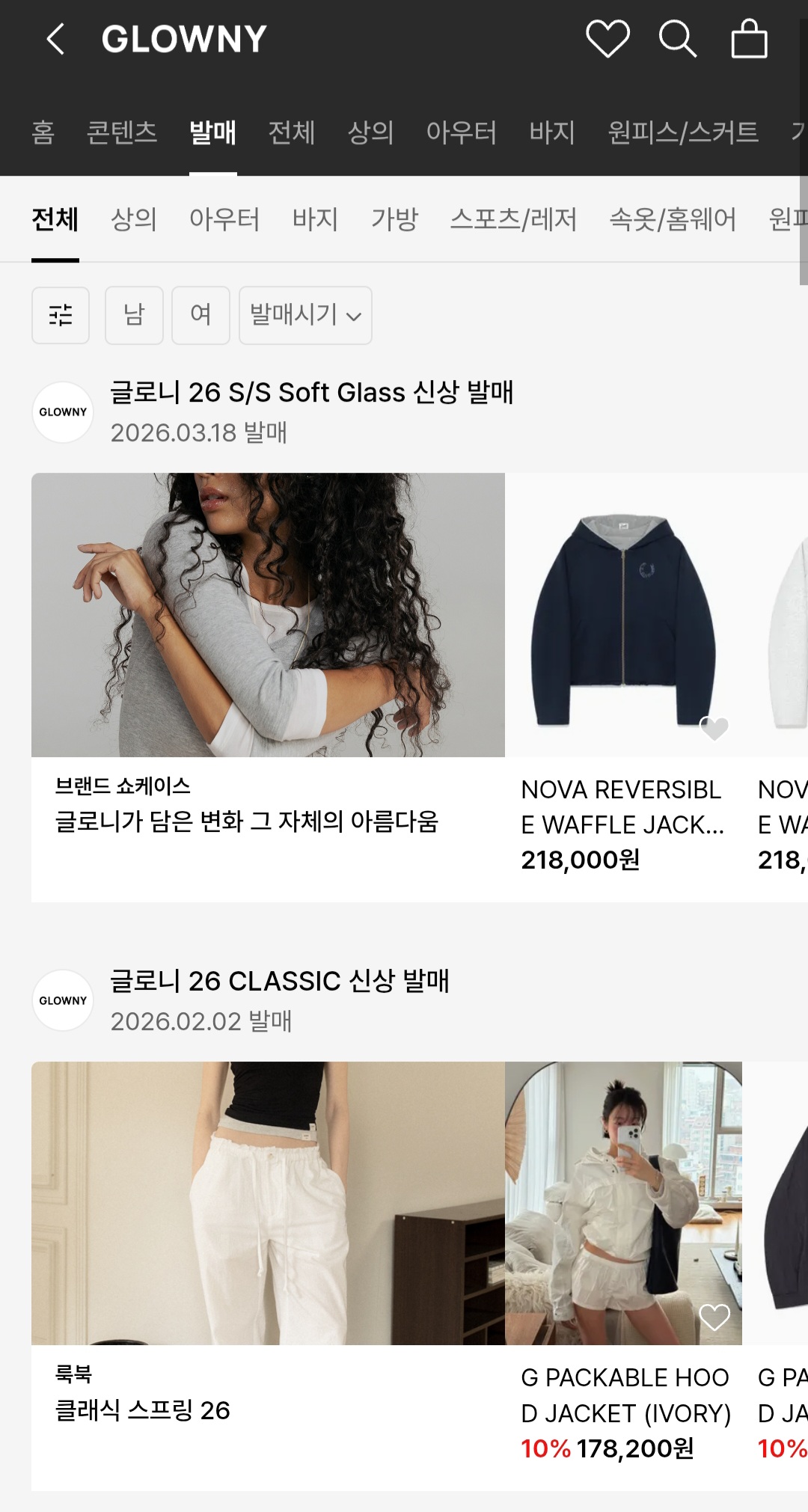Select the 원피스/스커트 top tab
808x1512 pixels.
[683, 132]
